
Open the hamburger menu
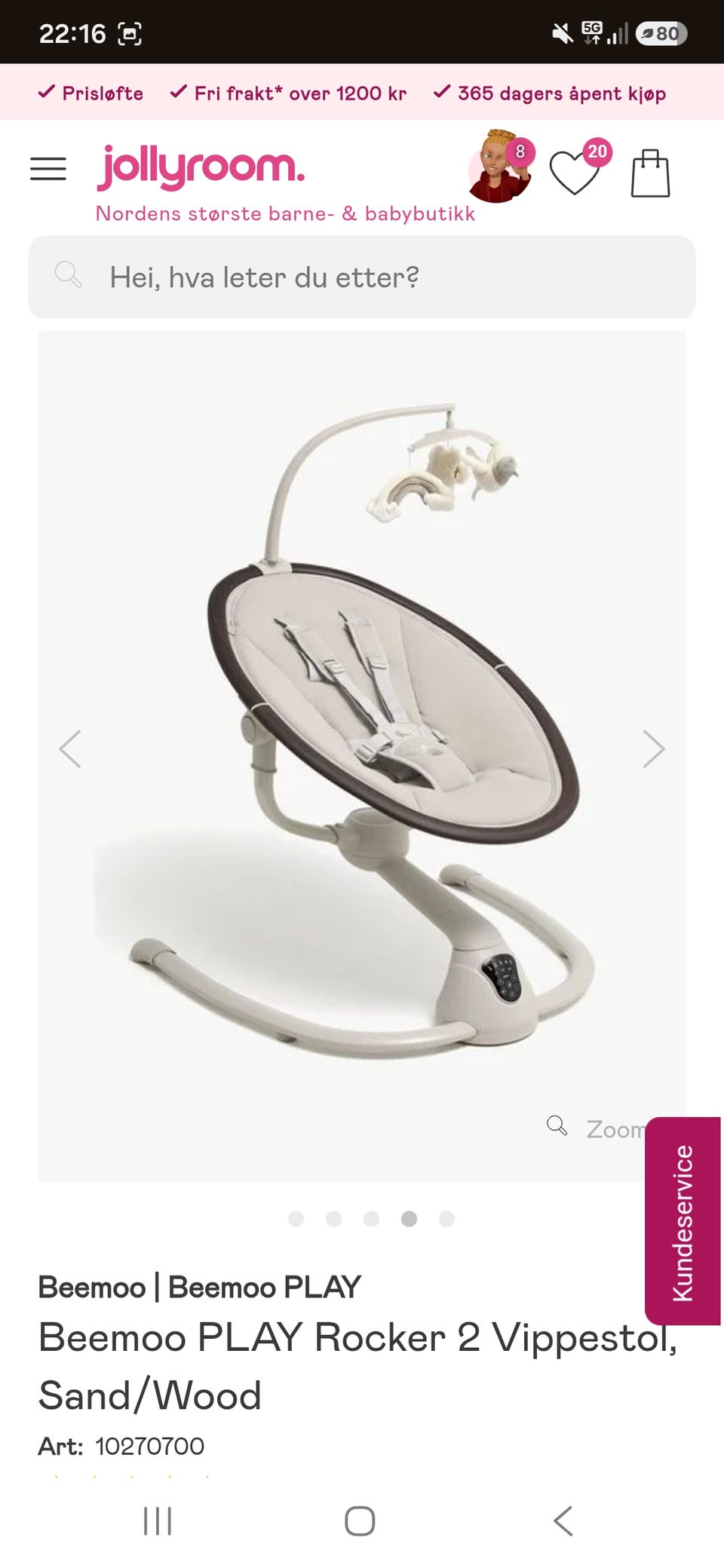tap(48, 169)
